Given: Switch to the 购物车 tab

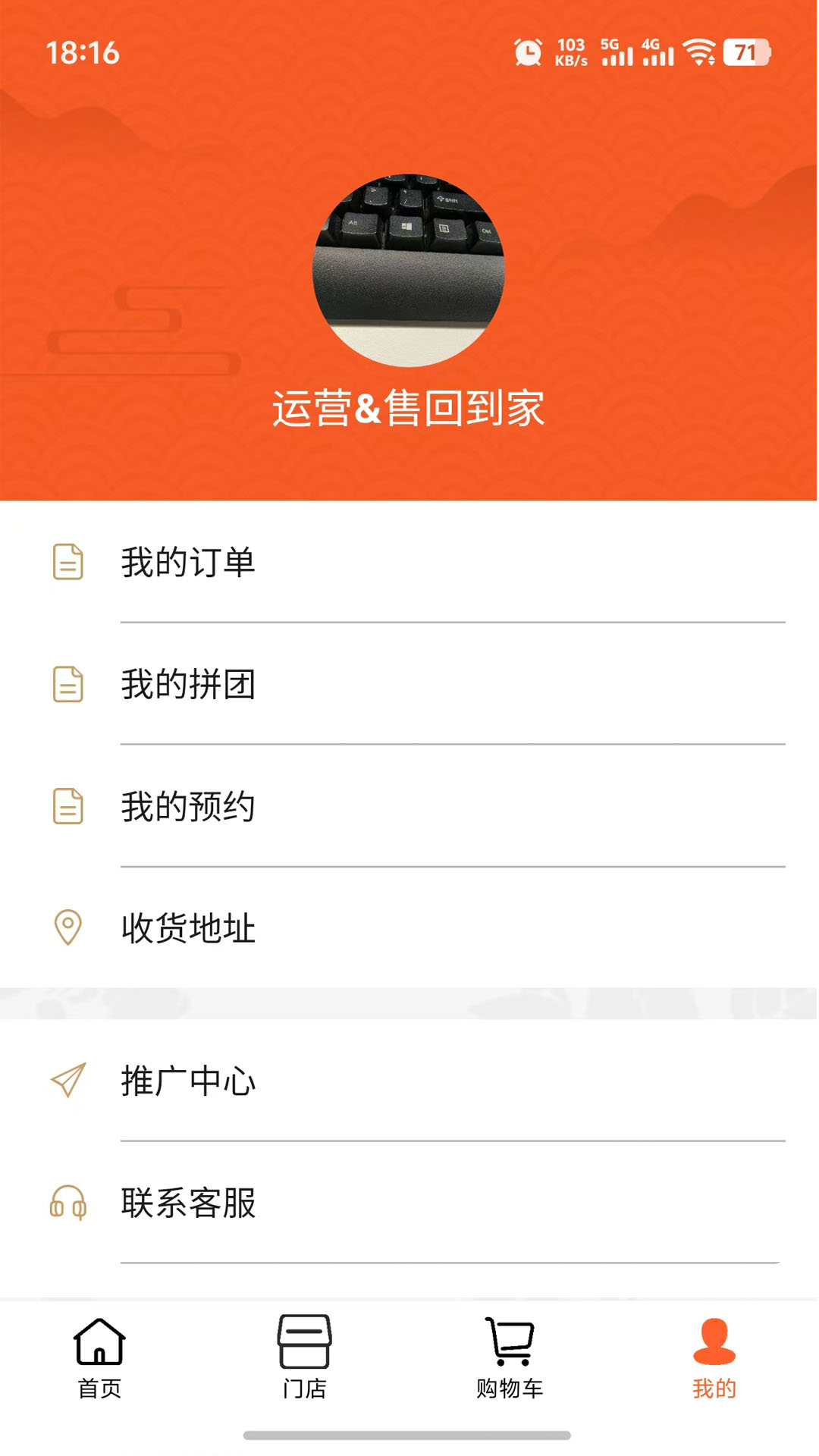Looking at the screenshot, I should 509,1365.
